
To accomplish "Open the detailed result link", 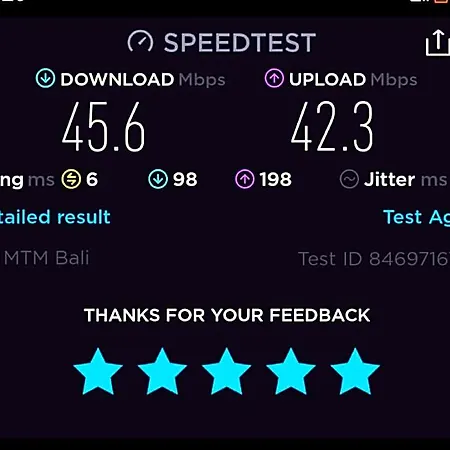I will [55, 217].
